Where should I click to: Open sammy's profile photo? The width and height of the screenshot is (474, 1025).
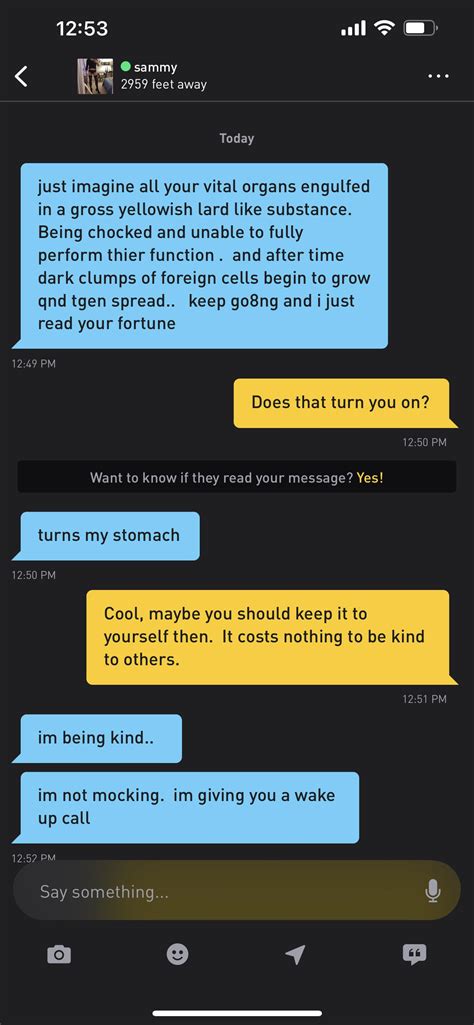95,76
